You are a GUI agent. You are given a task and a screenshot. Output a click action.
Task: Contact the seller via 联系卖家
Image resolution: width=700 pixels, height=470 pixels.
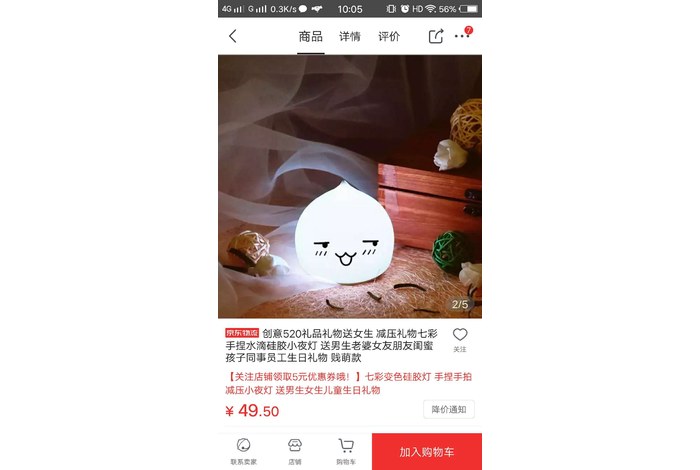[243, 451]
